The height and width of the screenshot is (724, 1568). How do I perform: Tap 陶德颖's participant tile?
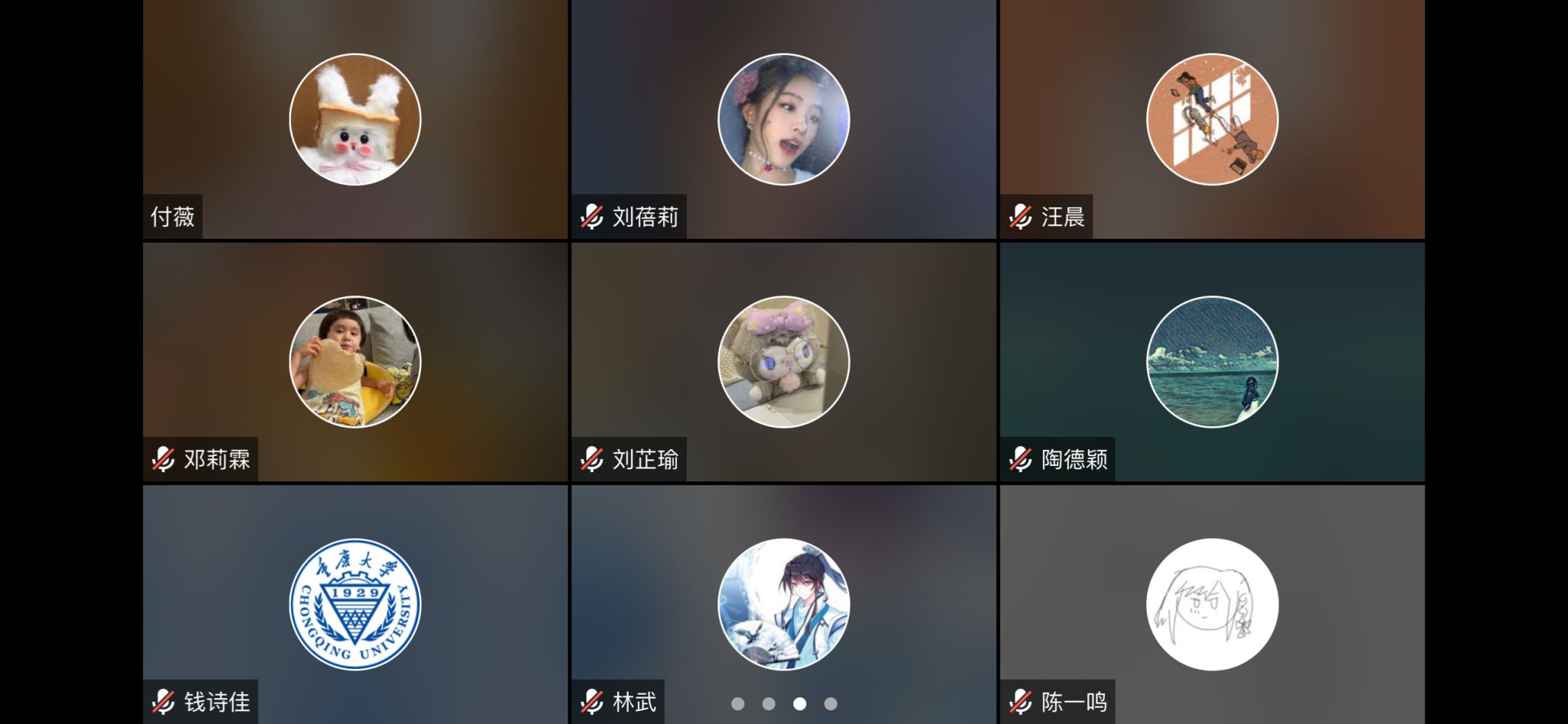[1212, 361]
